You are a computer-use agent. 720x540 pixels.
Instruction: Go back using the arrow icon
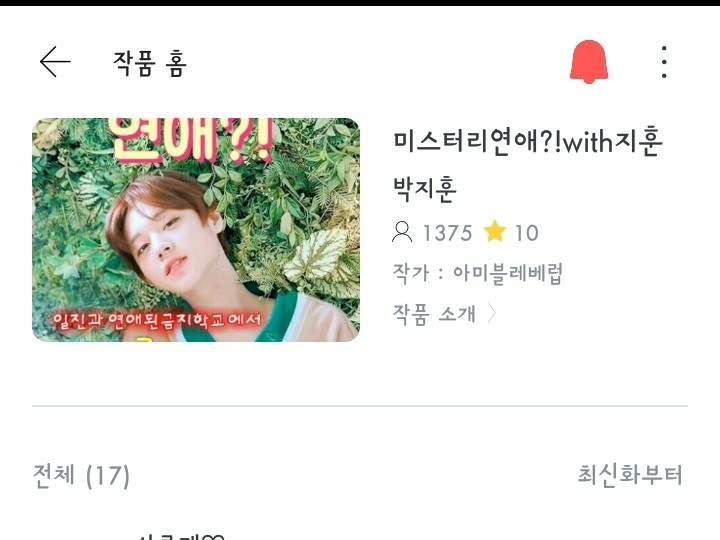coord(55,62)
